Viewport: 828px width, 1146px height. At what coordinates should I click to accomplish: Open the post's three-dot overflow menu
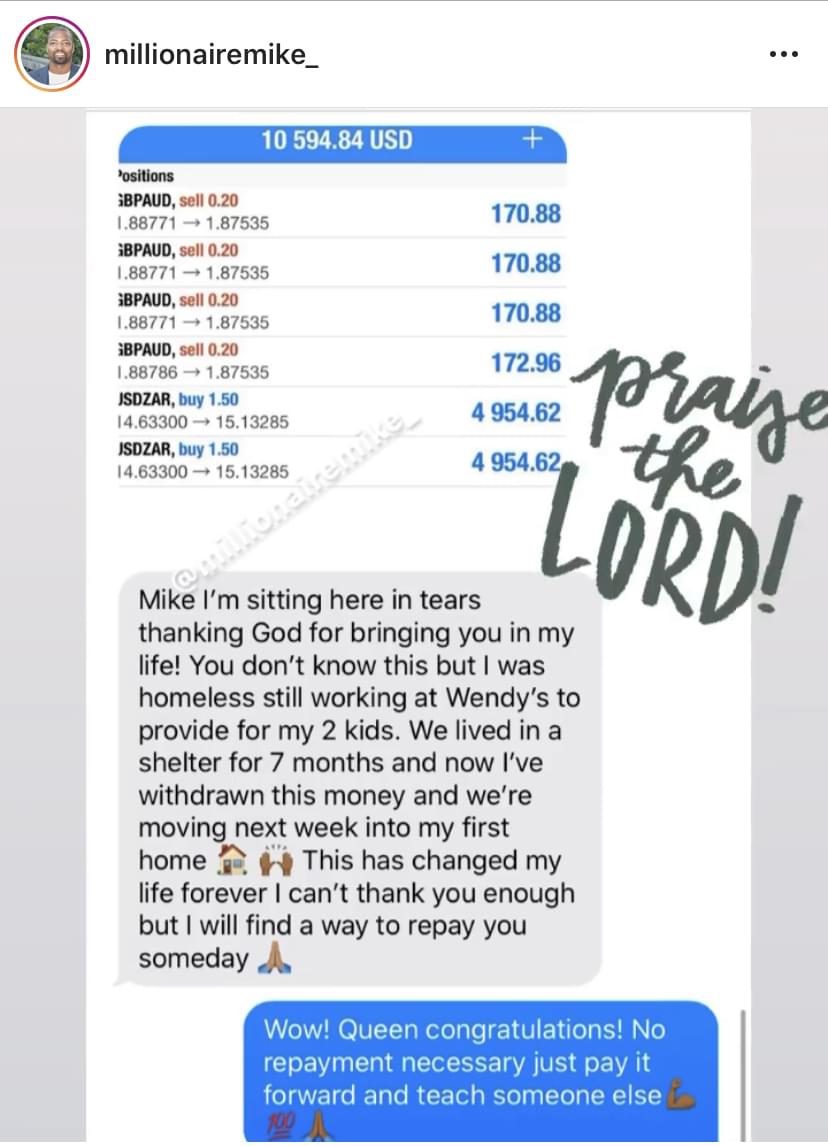(783, 55)
